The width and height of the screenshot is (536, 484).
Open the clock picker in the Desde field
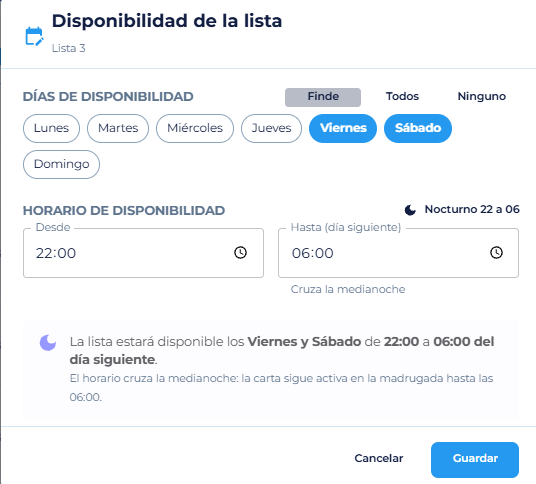pyautogui.click(x=240, y=253)
